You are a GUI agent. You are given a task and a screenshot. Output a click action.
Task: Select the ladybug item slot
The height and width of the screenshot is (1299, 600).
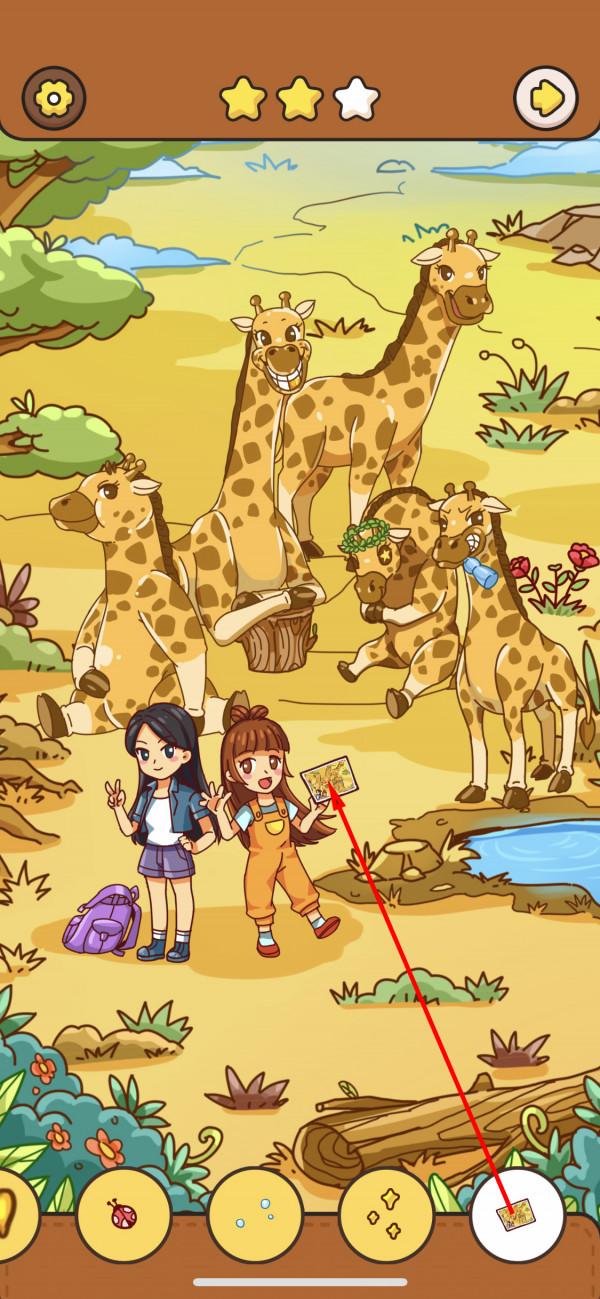[124, 1215]
